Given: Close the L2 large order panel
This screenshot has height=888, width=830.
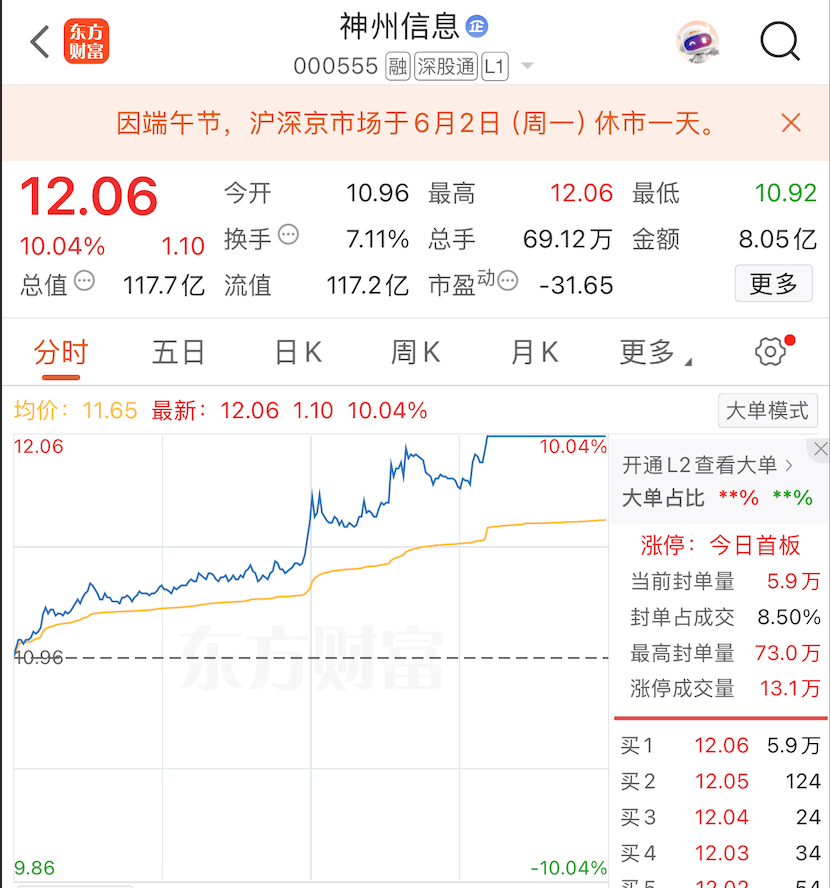Looking at the screenshot, I should pyautogui.click(x=819, y=449).
